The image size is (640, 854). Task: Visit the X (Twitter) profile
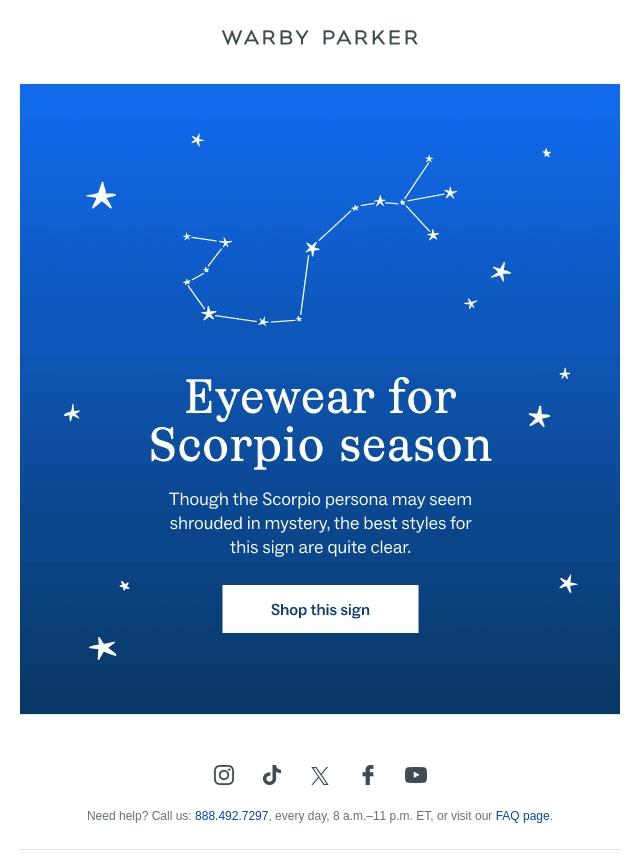320,776
